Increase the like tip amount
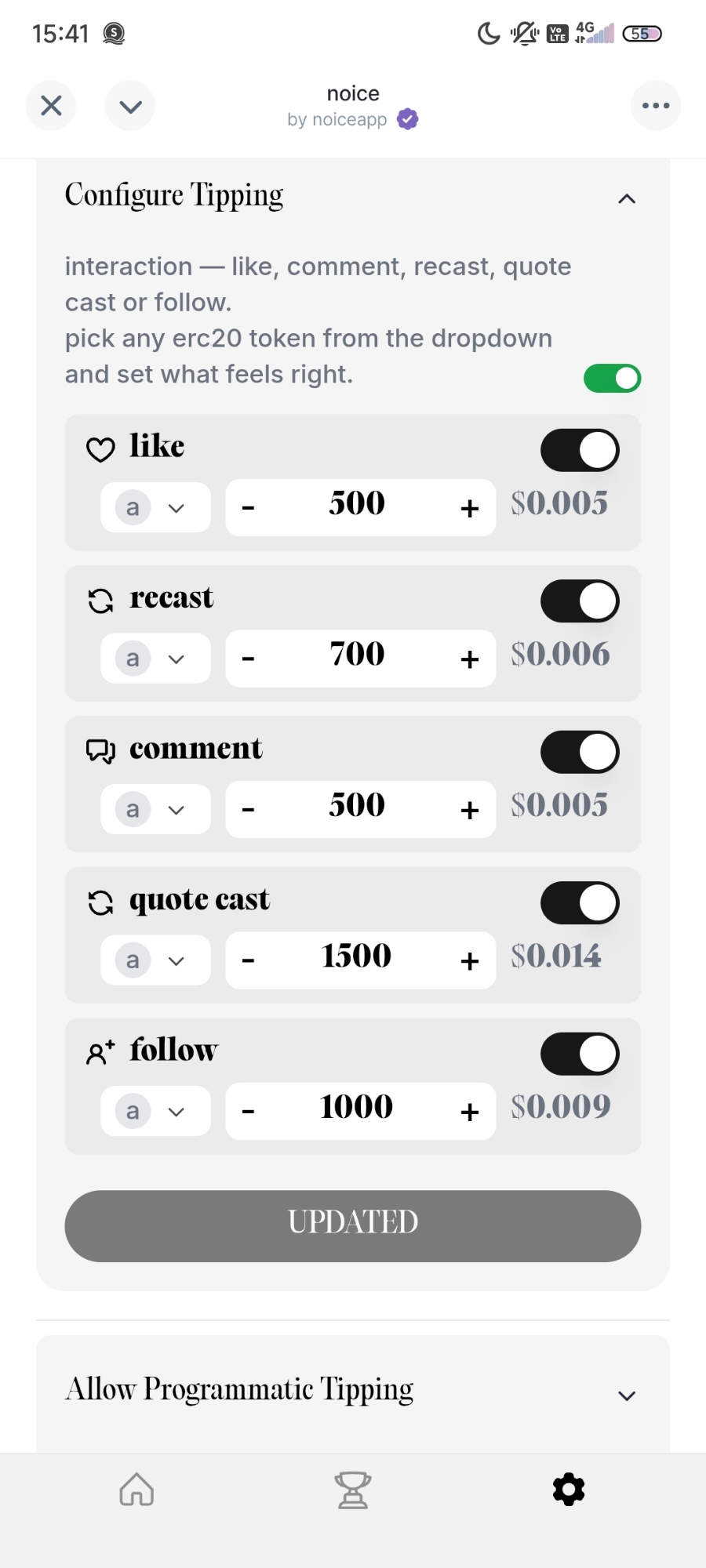This screenshot has width=706, height=1568. point(469,509)
